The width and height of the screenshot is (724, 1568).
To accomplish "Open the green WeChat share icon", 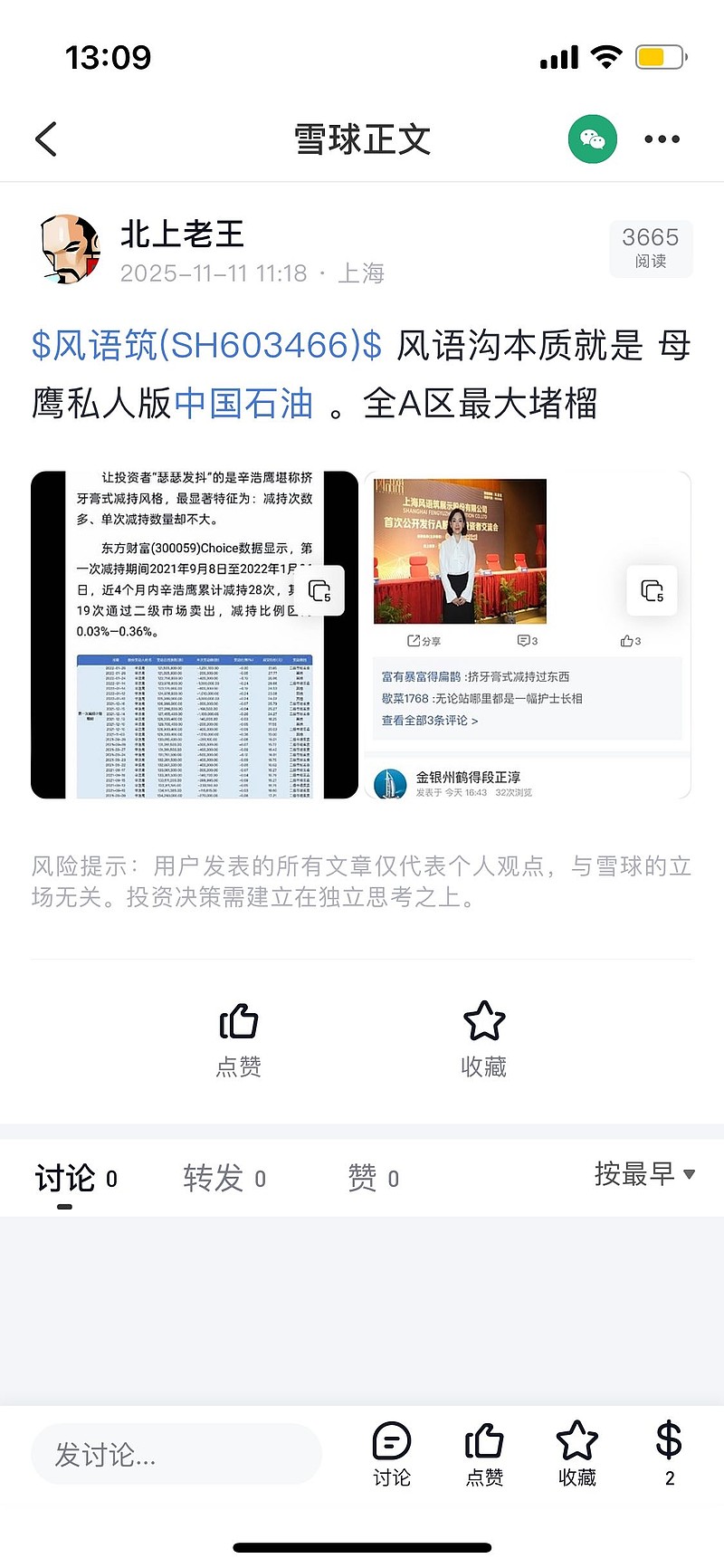I will pos(593,139).
